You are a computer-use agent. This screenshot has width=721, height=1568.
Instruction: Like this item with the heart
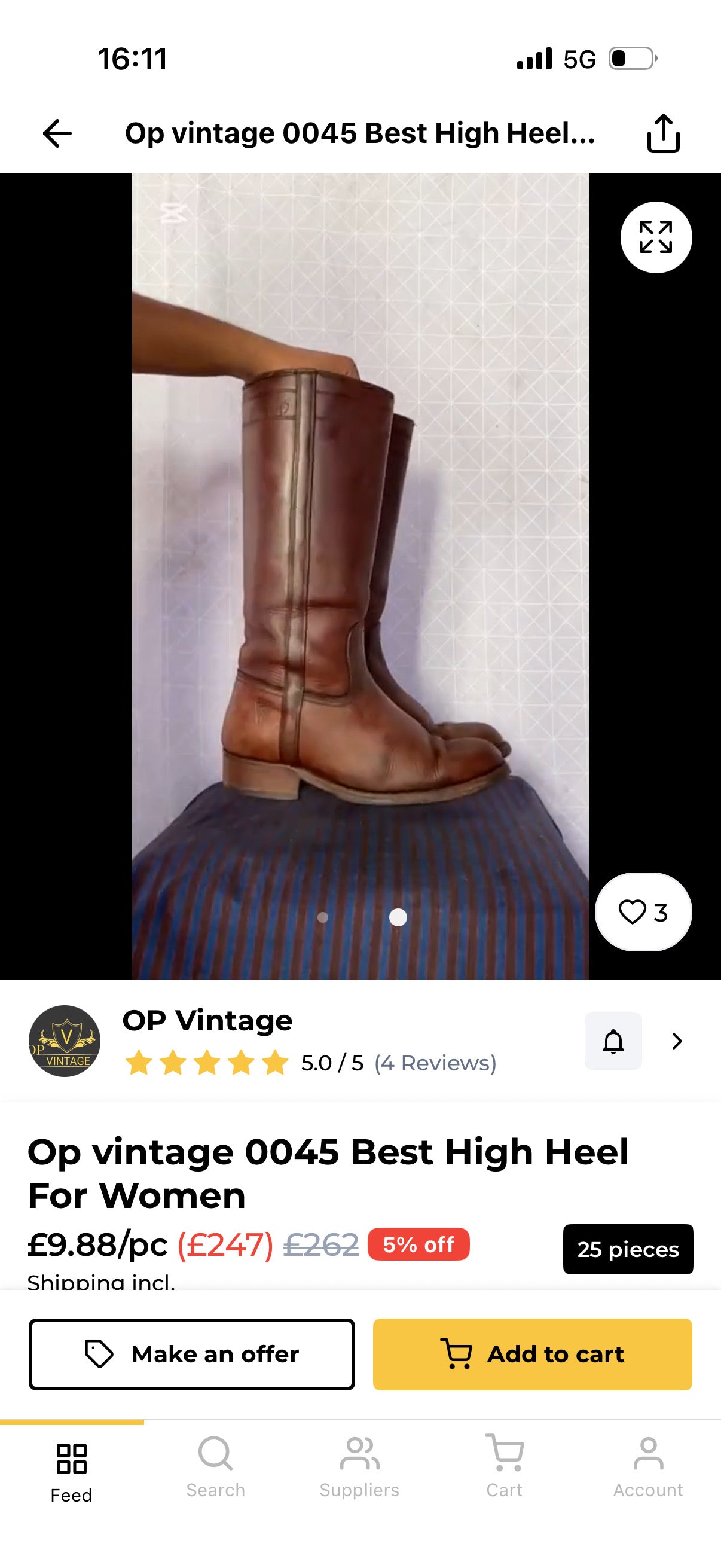point(643,912)
